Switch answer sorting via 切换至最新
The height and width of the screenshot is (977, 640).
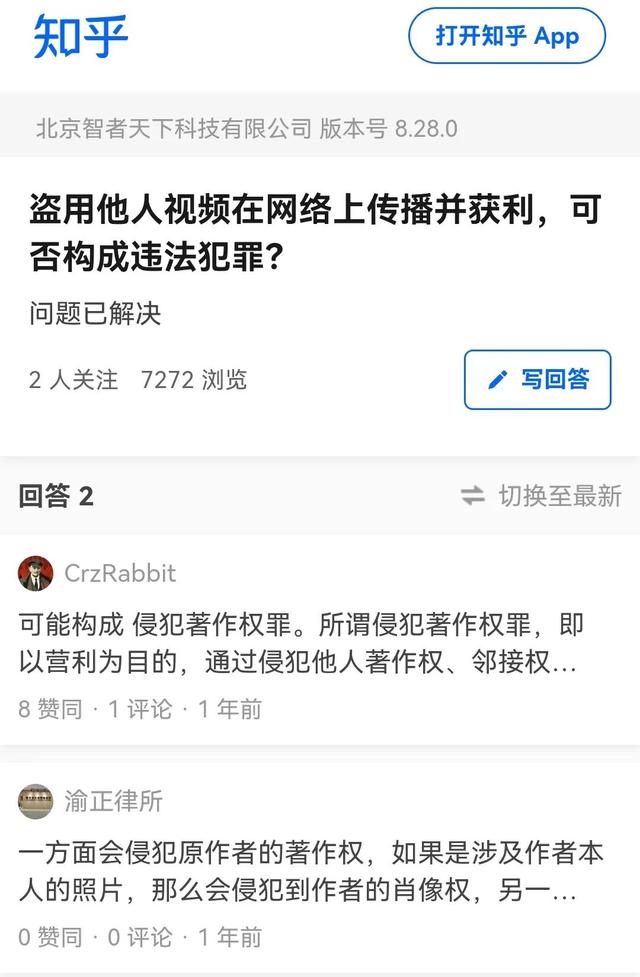[541, 496]
